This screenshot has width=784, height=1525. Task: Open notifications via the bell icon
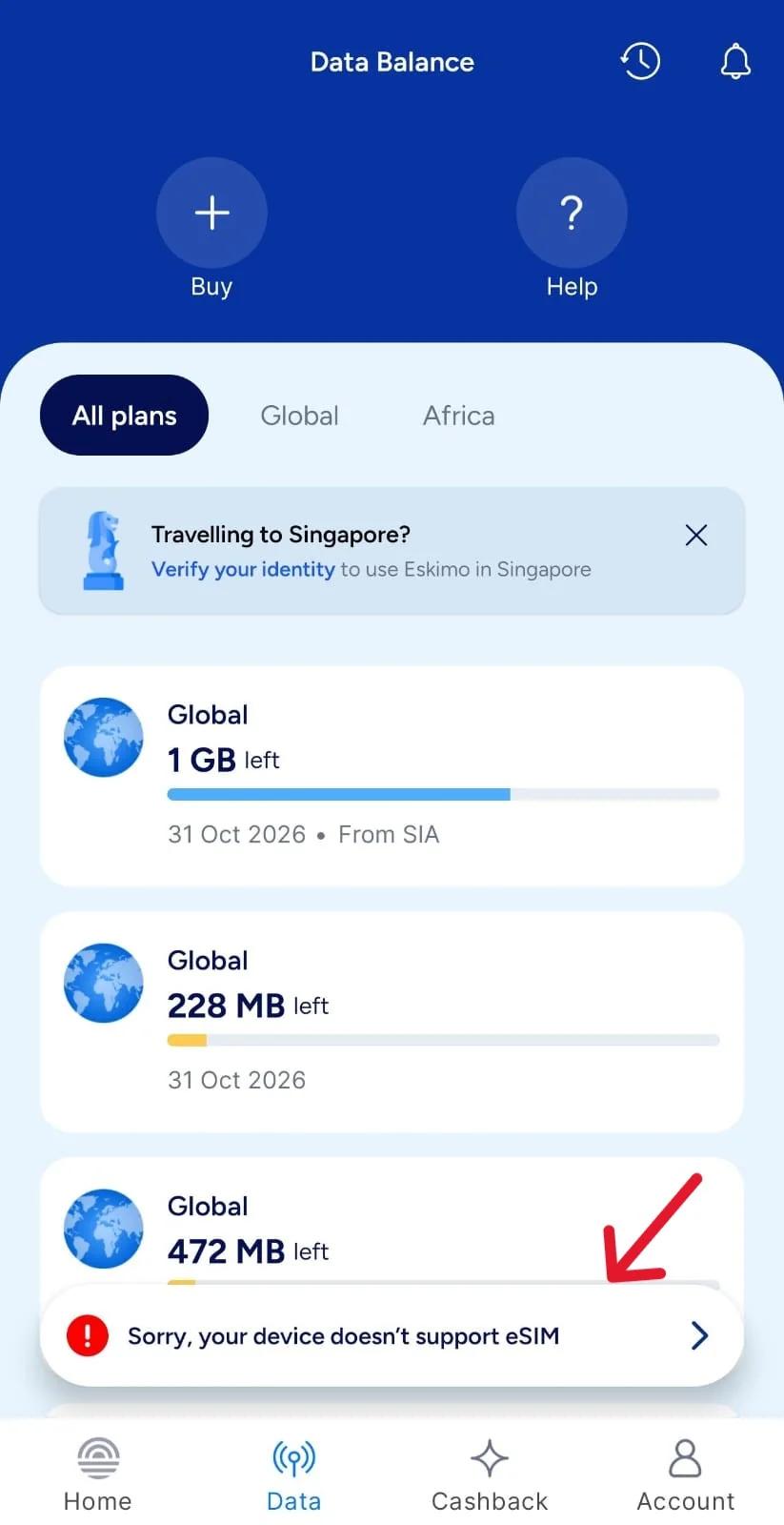click(x=735, y=61)
